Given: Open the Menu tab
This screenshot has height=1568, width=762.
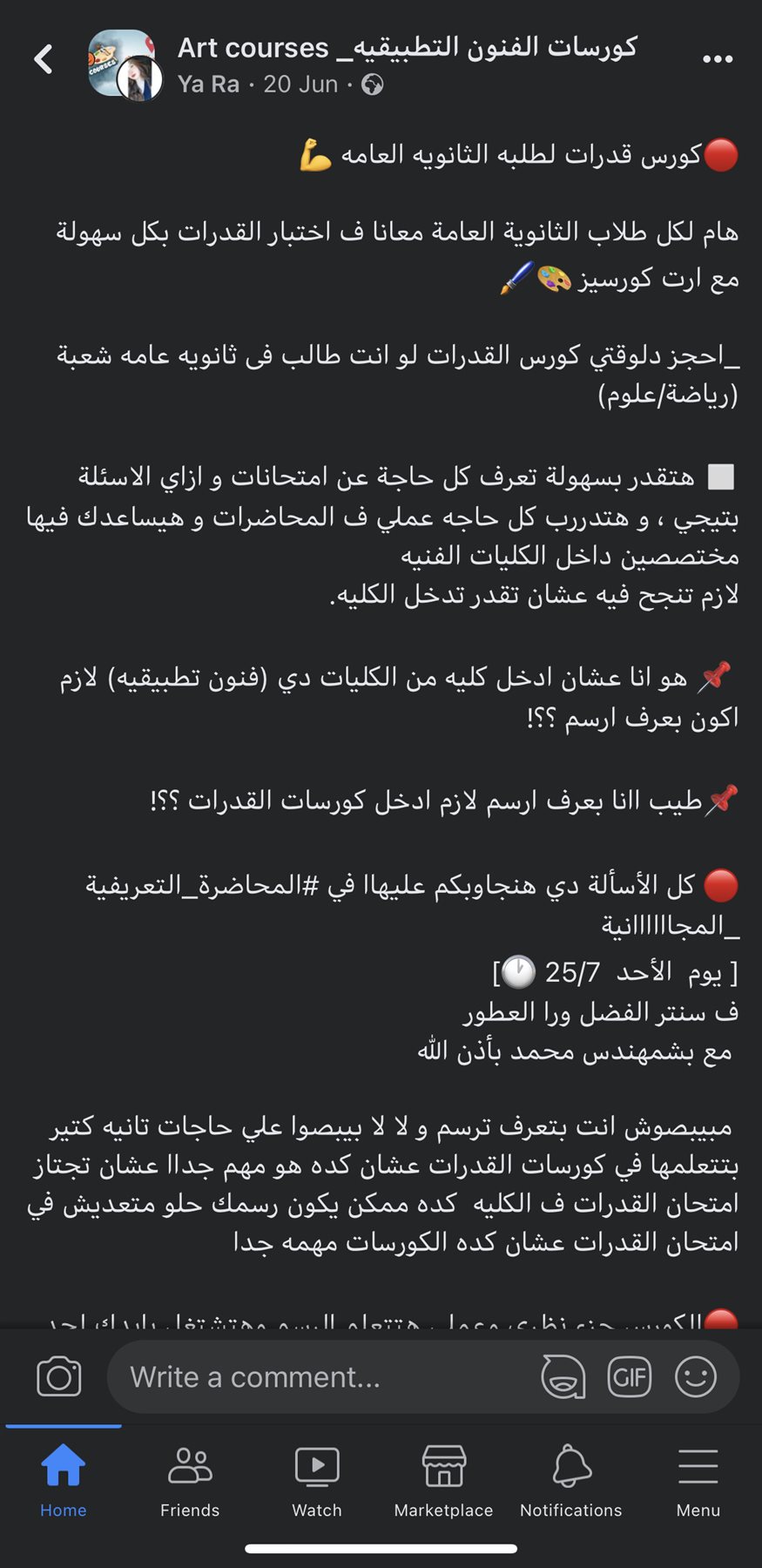Looking at the screenshot, I should 698,1479.
